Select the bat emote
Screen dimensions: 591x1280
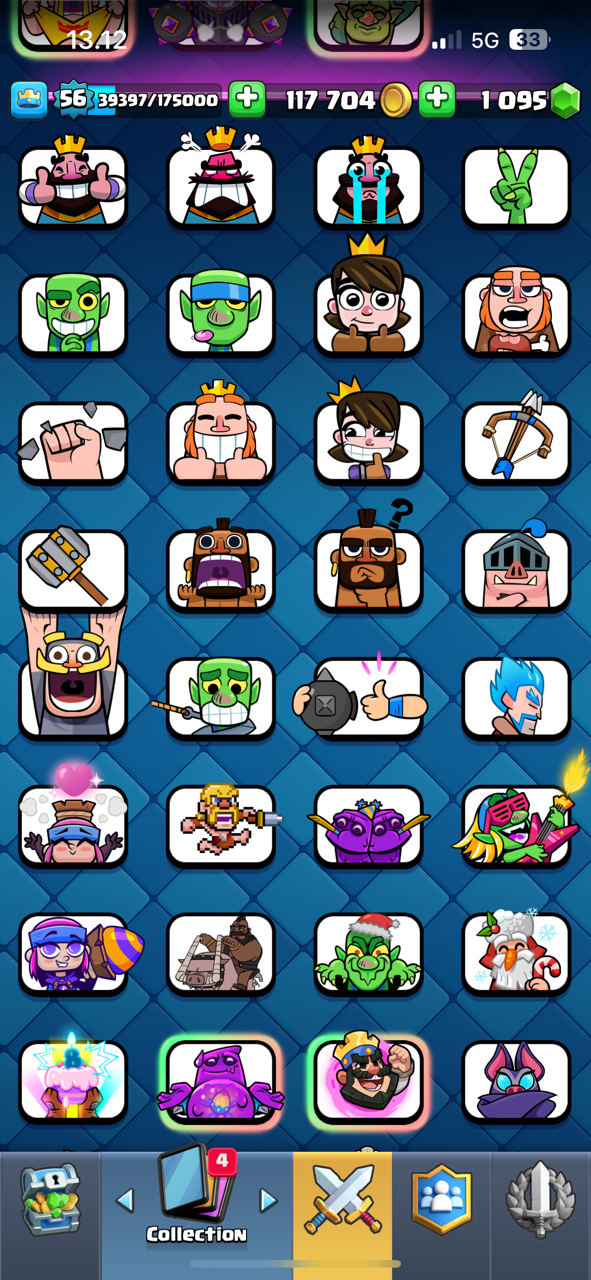(517, 1080)
